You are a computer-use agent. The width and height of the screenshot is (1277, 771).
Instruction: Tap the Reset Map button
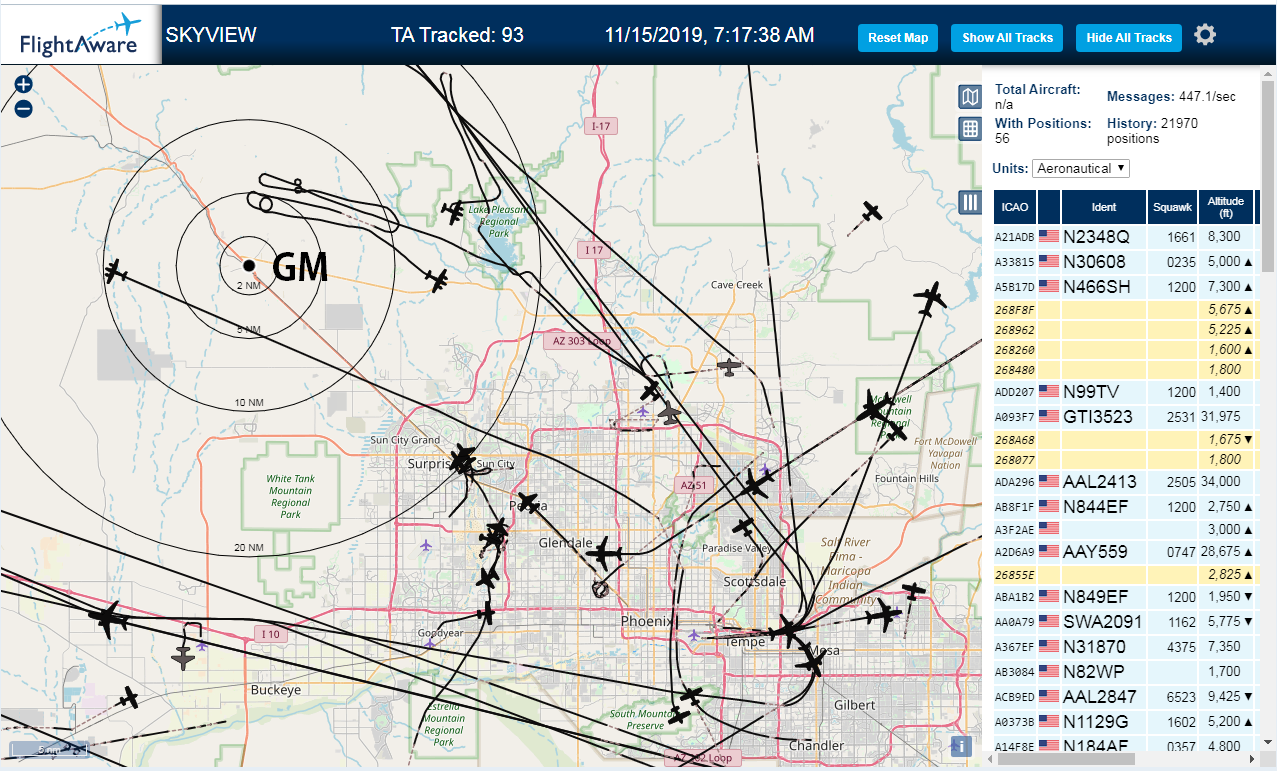click(x=897, y=38)
